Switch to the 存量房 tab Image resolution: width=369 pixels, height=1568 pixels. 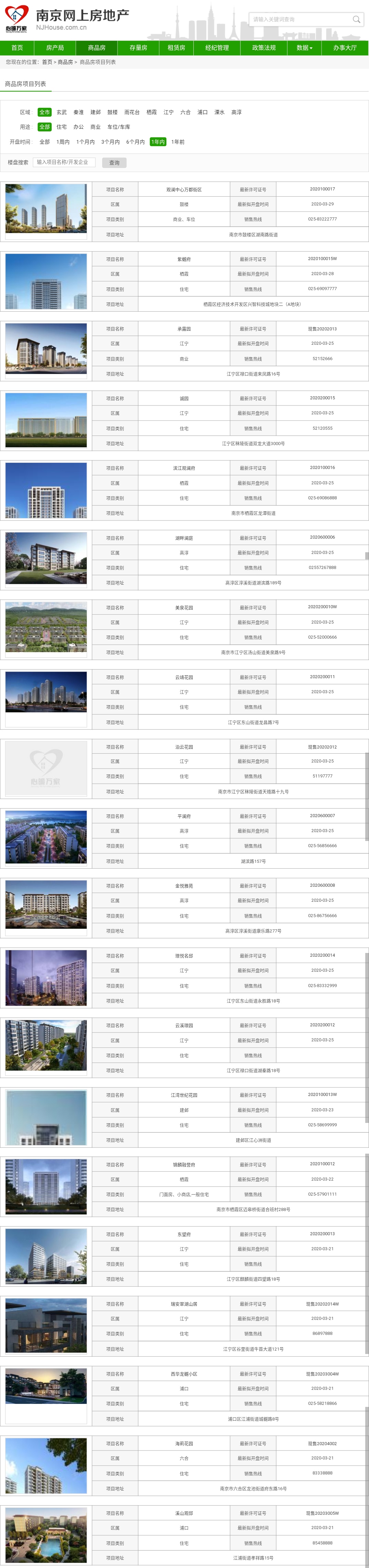point(138,47)
